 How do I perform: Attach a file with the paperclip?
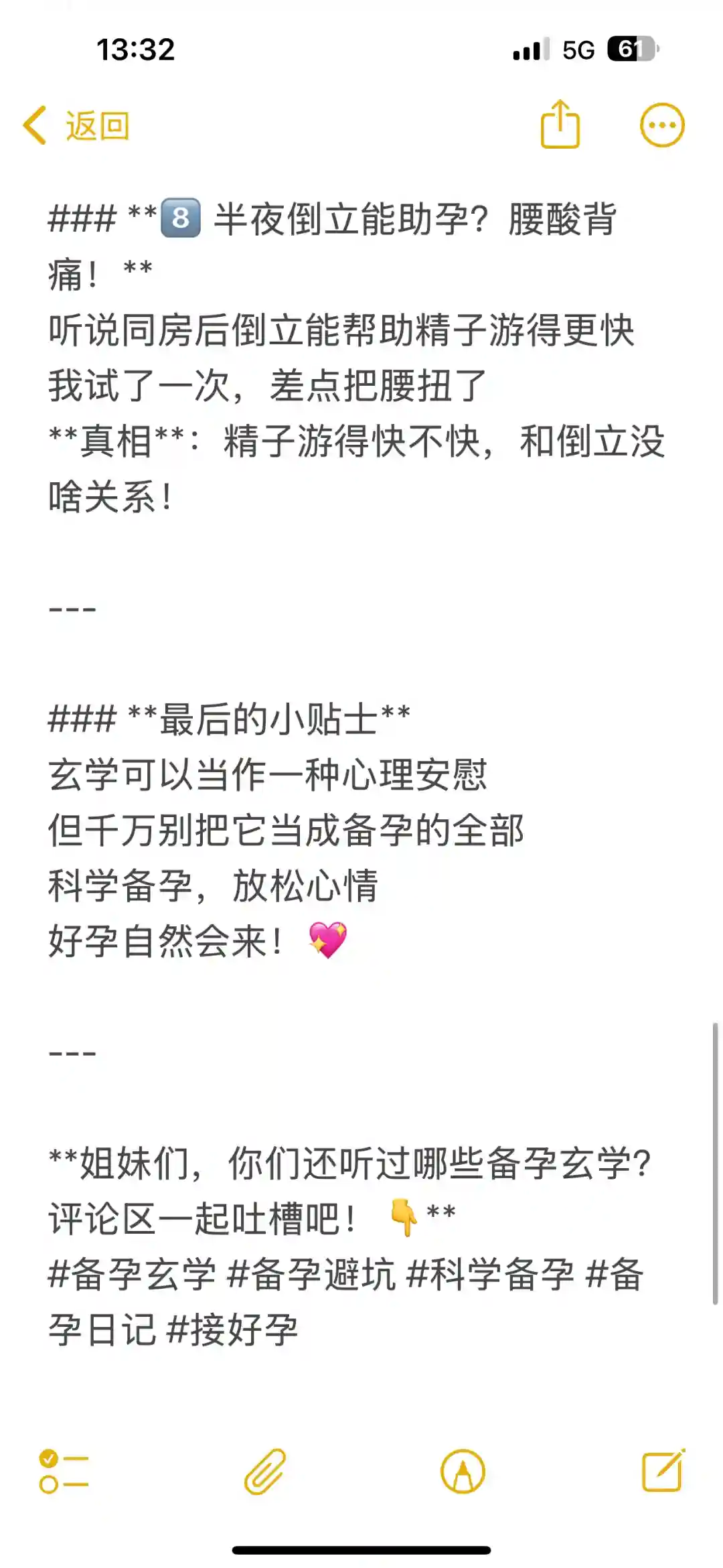click(x=264, y=1472)
